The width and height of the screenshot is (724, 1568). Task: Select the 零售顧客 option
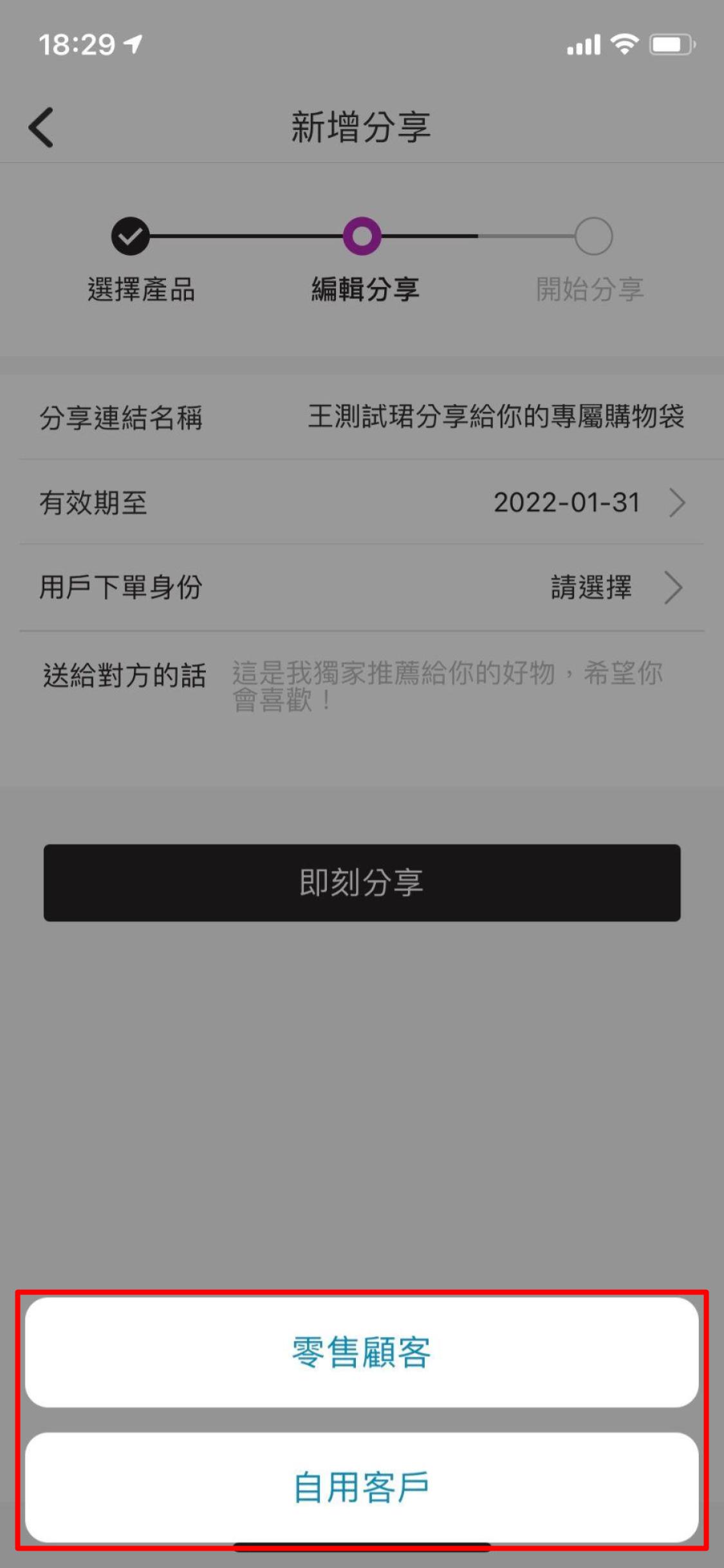(x=362, y=1352)
